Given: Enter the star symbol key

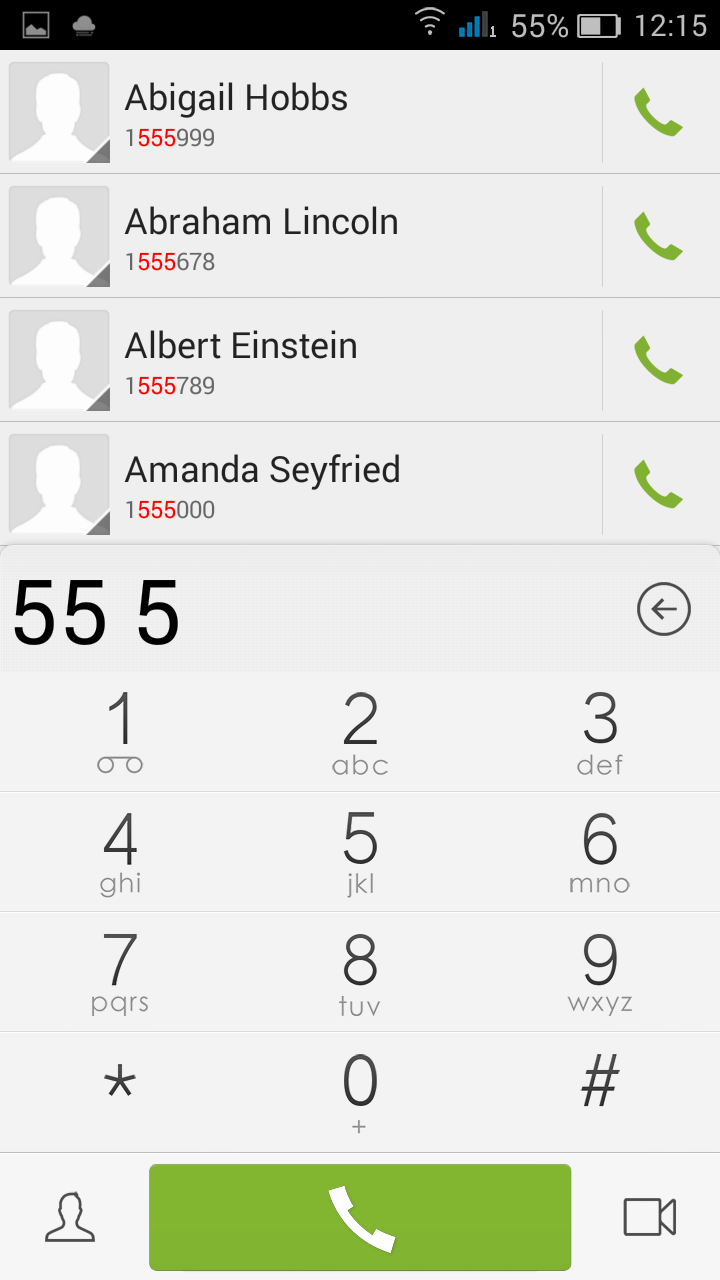Looking at the screenshot, I should click(x=120, y=1092).
